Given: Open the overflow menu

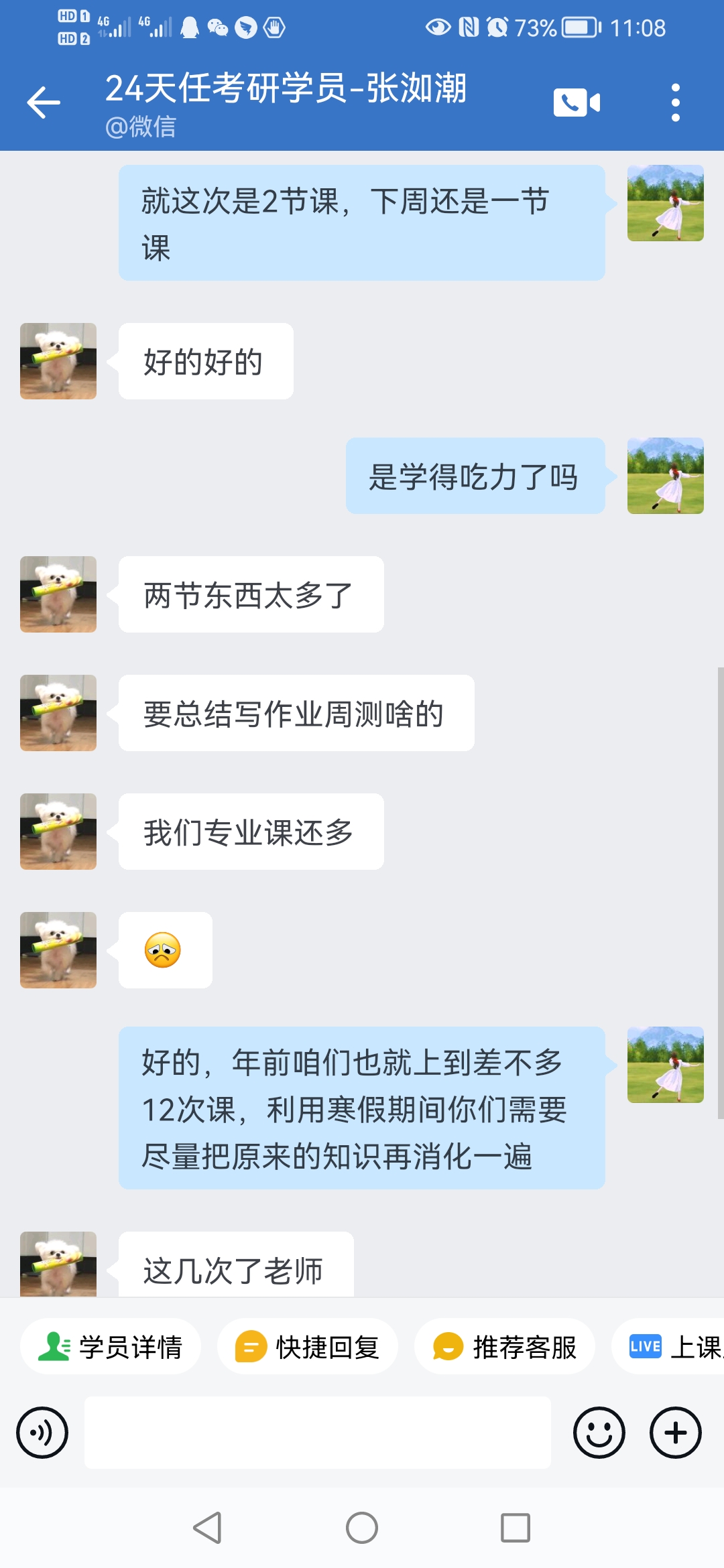Looking at the screenshot, I should pos(676,103).
